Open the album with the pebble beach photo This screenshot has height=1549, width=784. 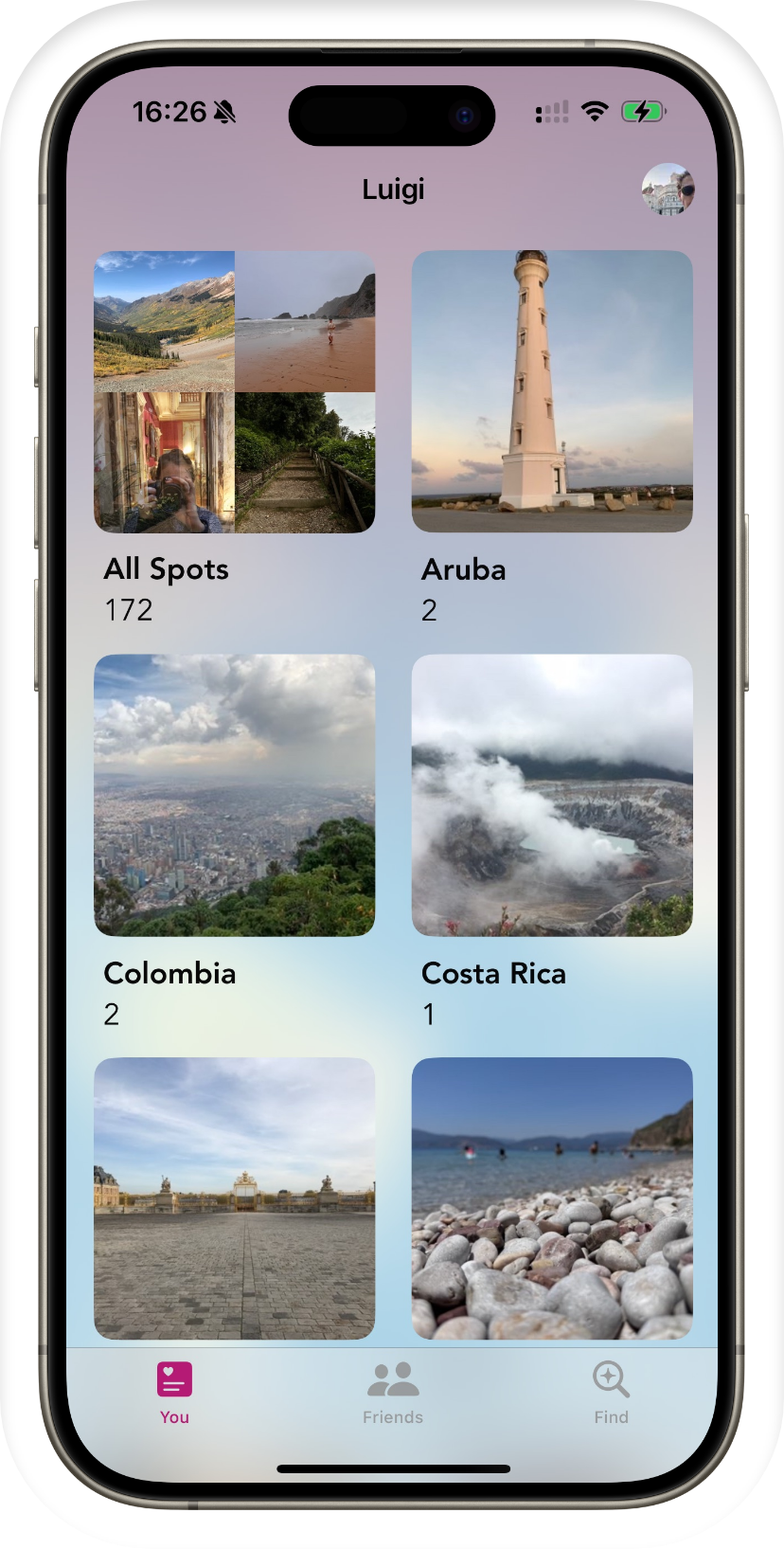point(552,1198)
